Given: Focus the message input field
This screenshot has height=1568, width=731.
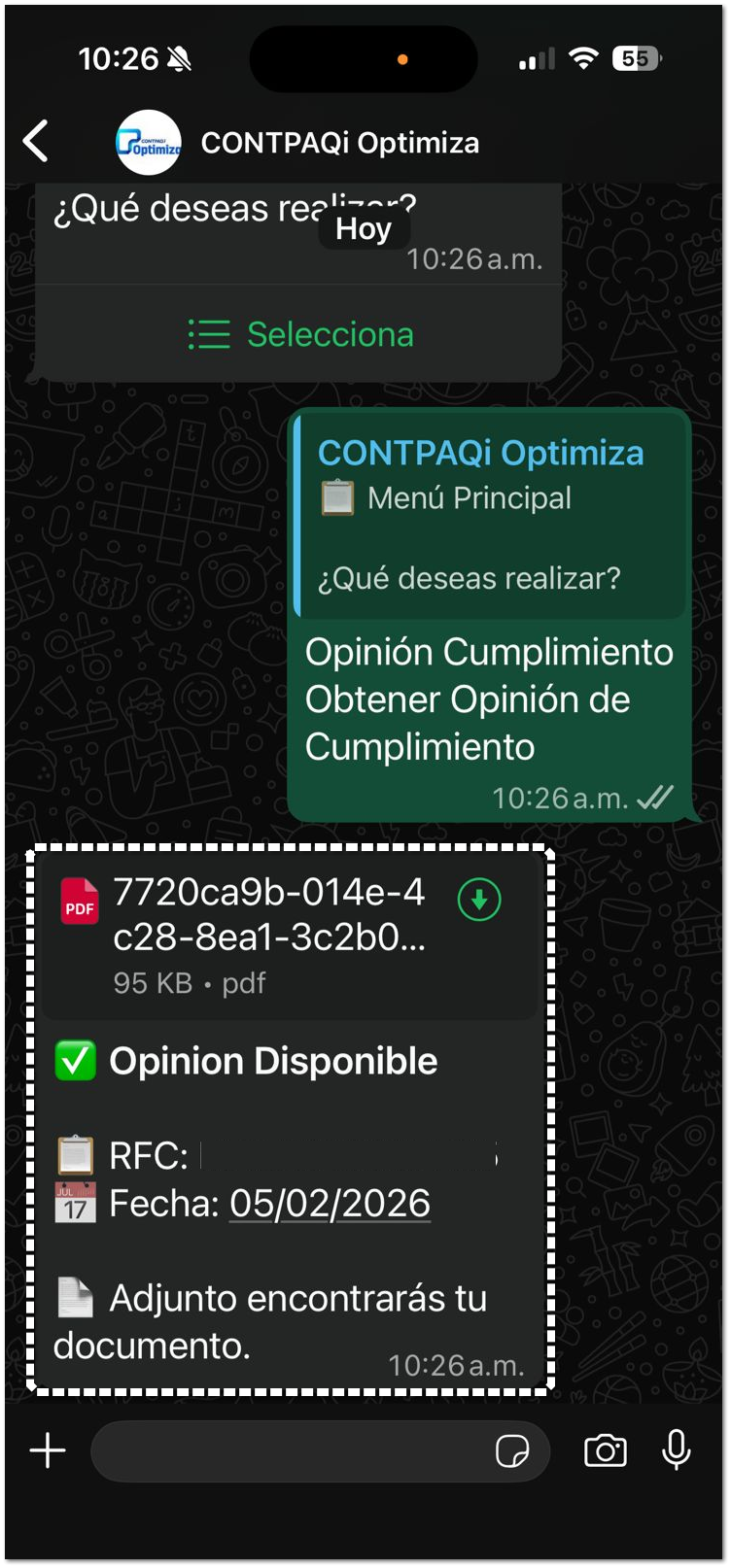Looking at the screenshot, I should point(292,1452).
